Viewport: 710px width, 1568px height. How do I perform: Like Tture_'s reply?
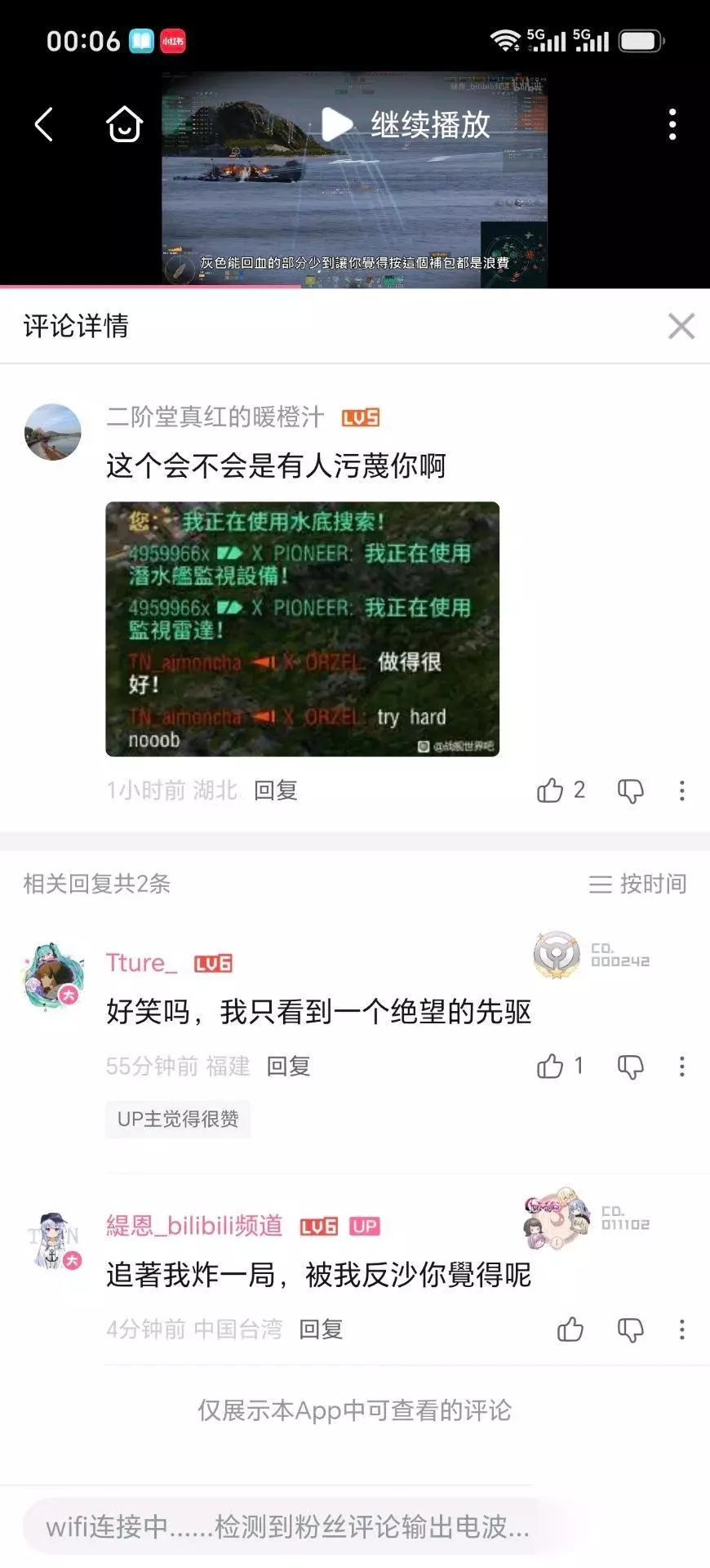[x=550, y=1066]
